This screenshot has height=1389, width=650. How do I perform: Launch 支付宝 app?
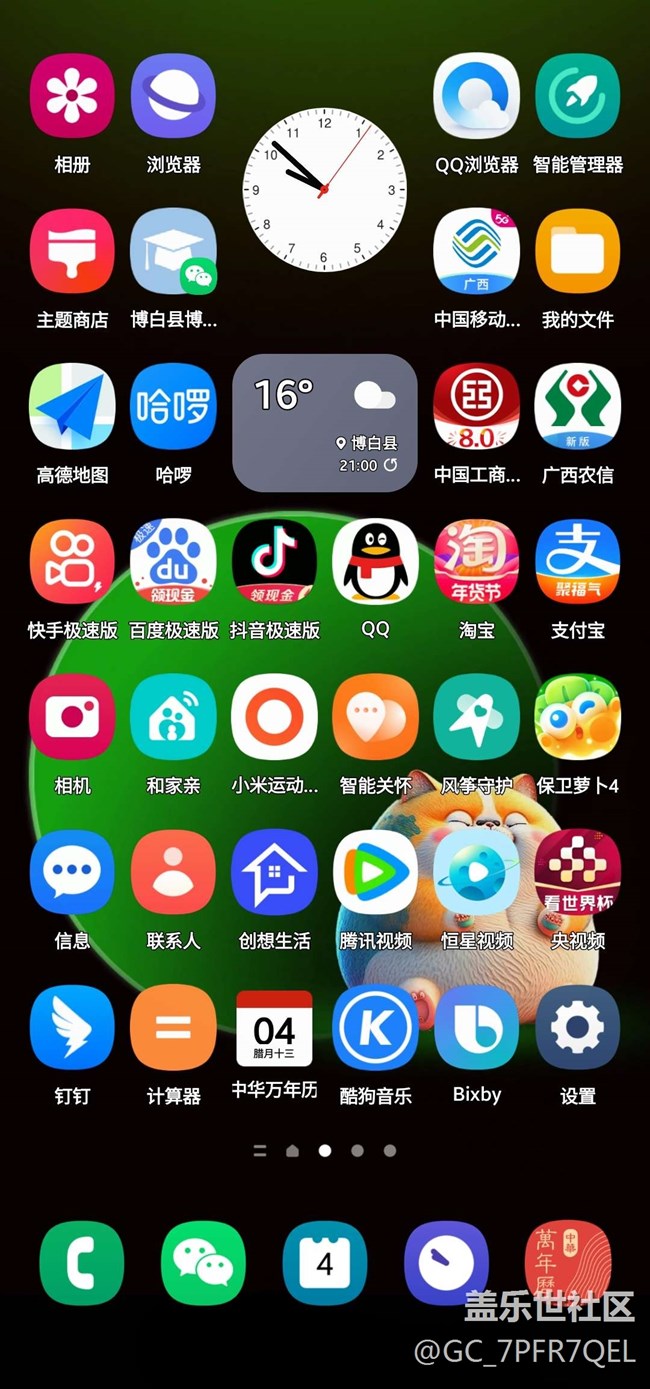pos(578,562)
